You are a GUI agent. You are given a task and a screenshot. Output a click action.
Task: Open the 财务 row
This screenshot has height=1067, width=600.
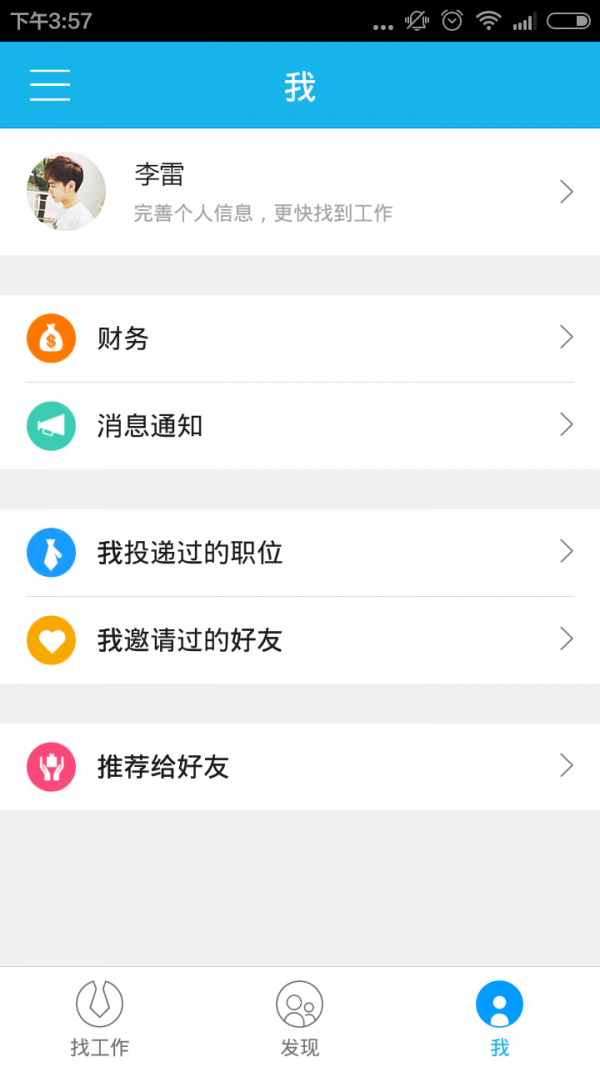300,338
